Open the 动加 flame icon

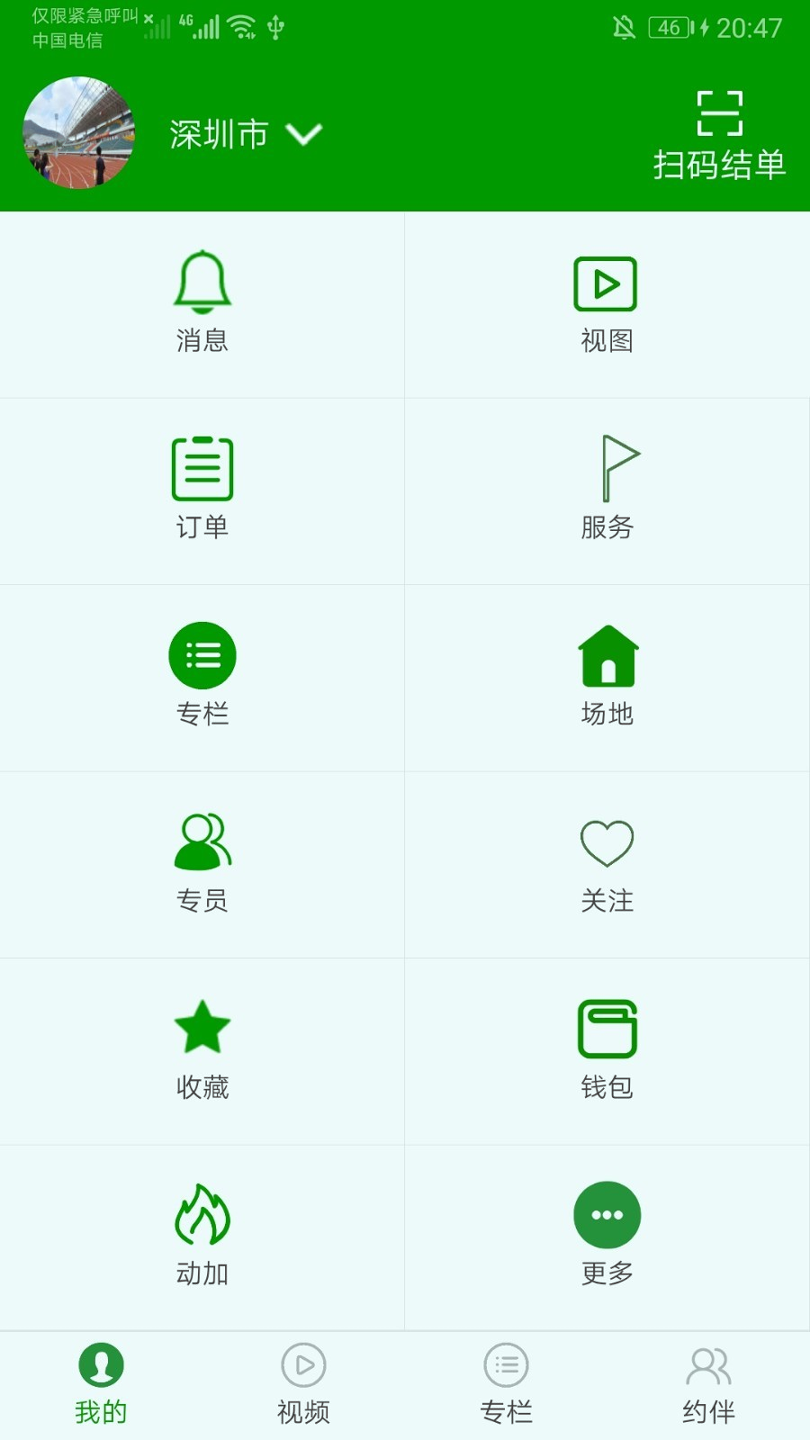click(202, 1213)
